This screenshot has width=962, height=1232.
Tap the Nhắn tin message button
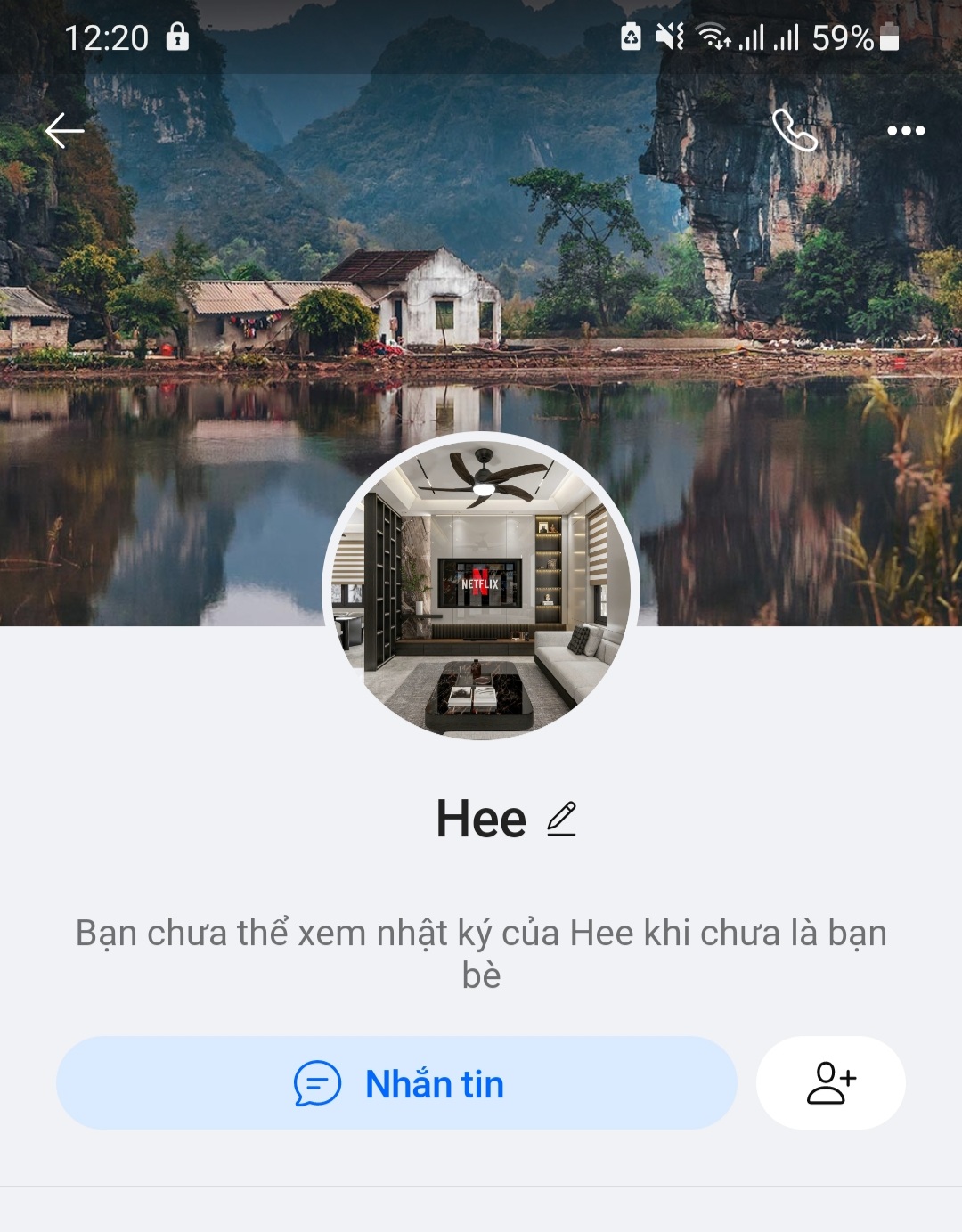pos(396,1083)
